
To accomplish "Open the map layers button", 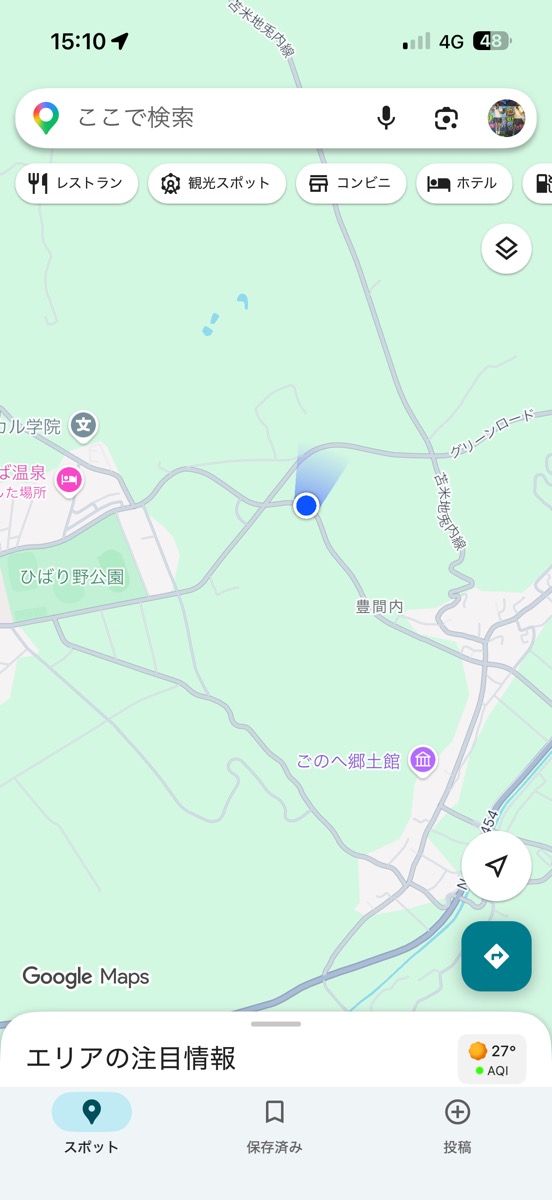I will [x=506, y=249].
